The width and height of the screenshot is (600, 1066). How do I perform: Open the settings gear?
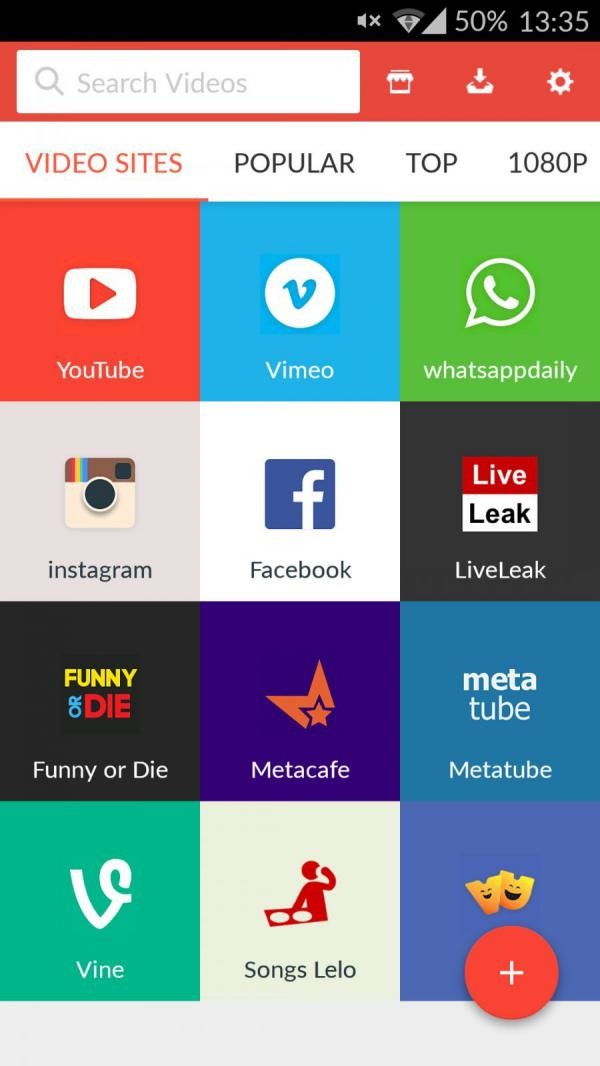tap(560, 82)
